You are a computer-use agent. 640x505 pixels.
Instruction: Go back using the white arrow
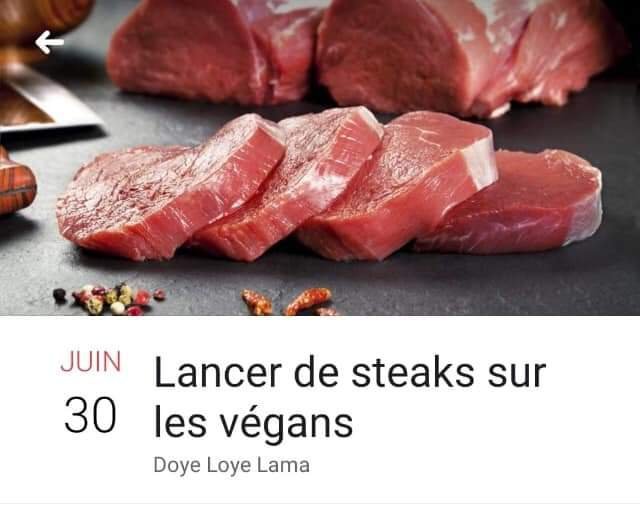(49, 42)
